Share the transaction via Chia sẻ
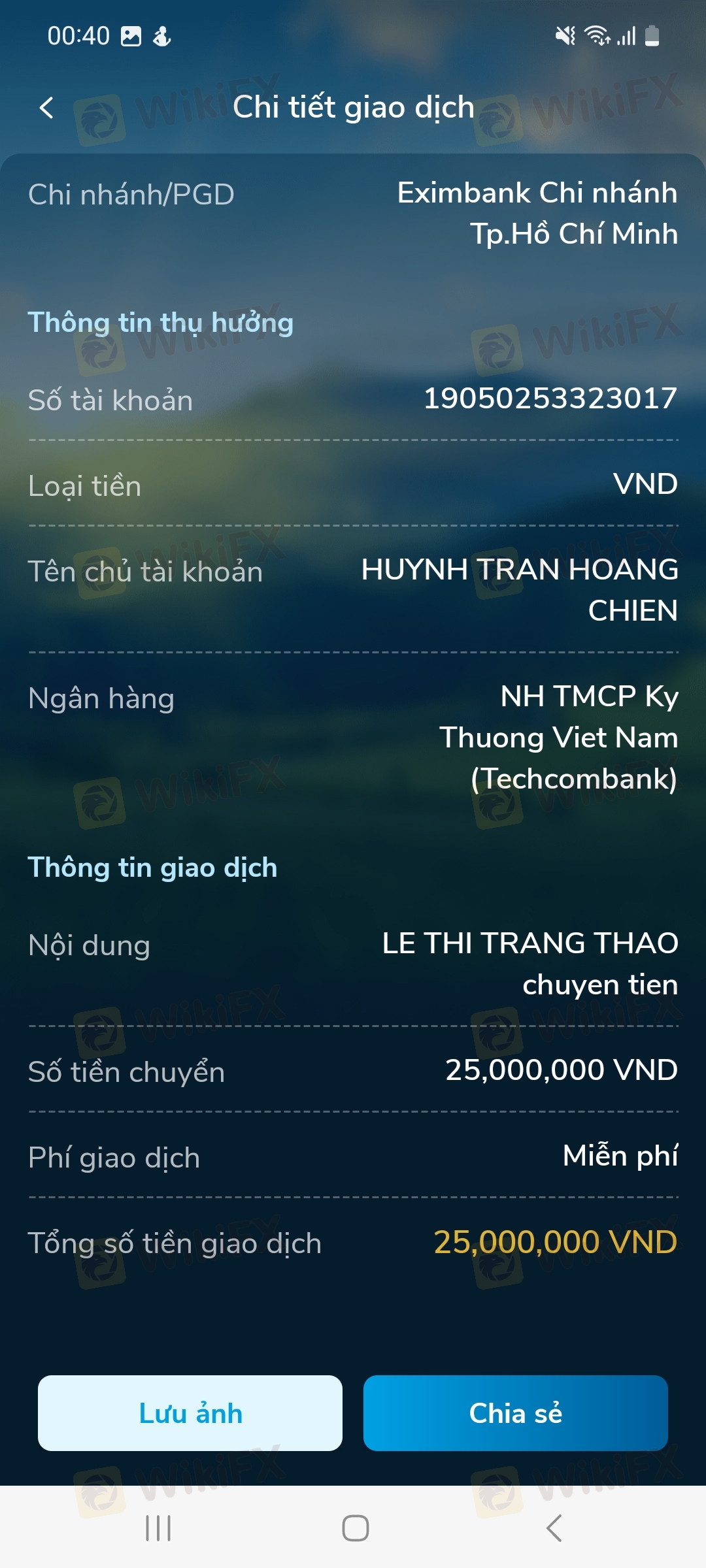706x1568 pixels. pos(515,1413)
